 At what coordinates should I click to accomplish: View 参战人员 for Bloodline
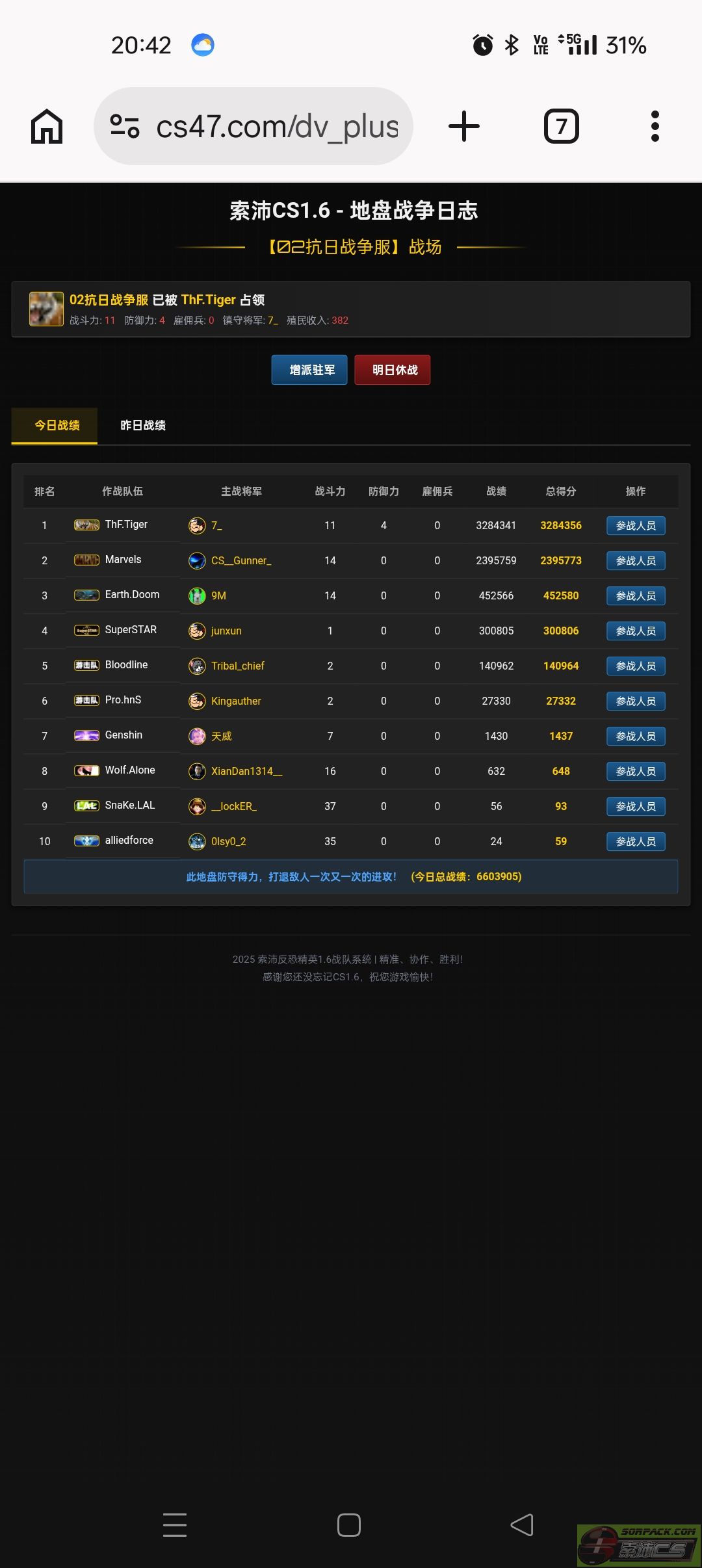tap(635, 666)
